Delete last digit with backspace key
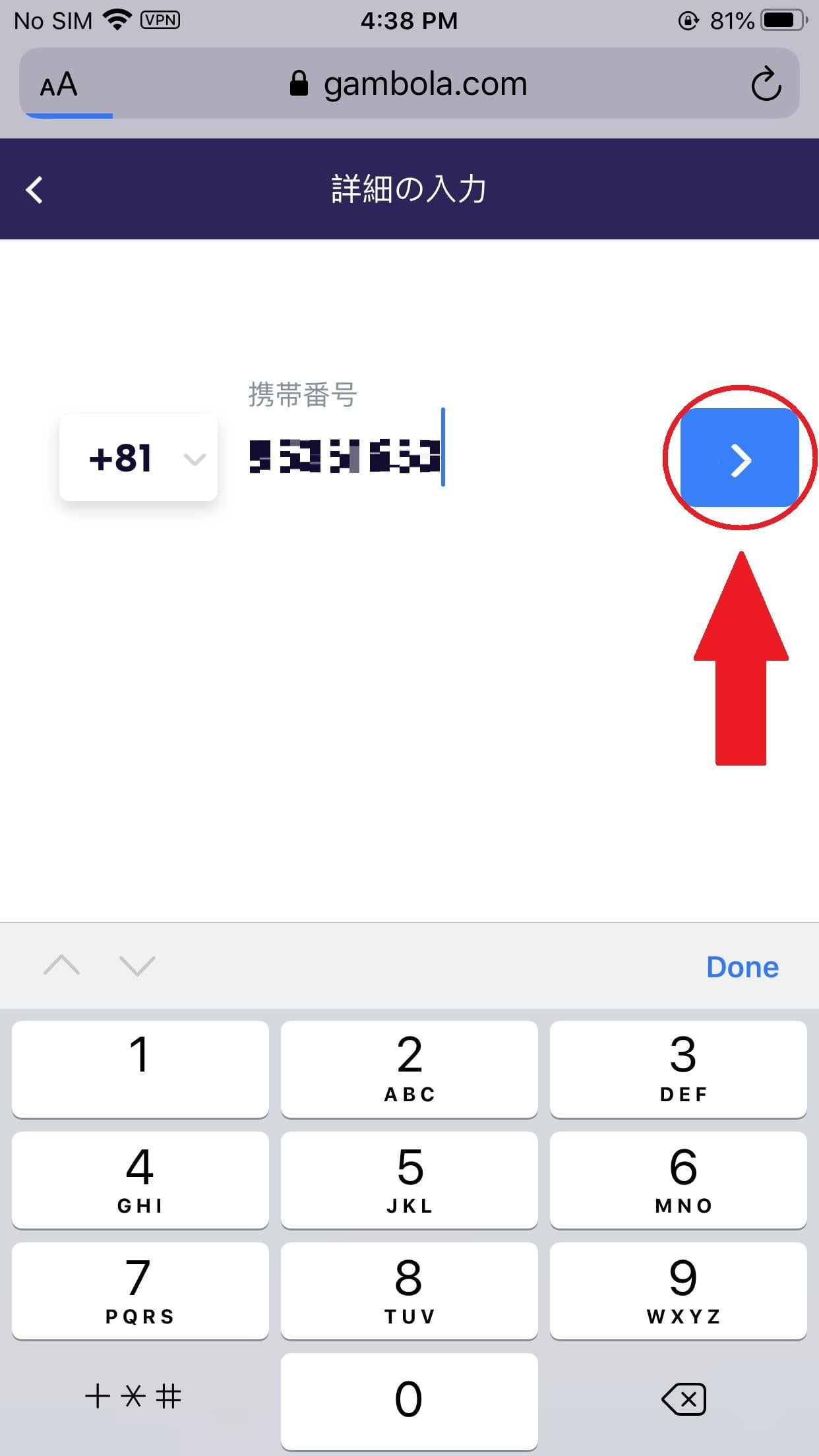The image size is (819, 1456). [x=683, y=1399]
